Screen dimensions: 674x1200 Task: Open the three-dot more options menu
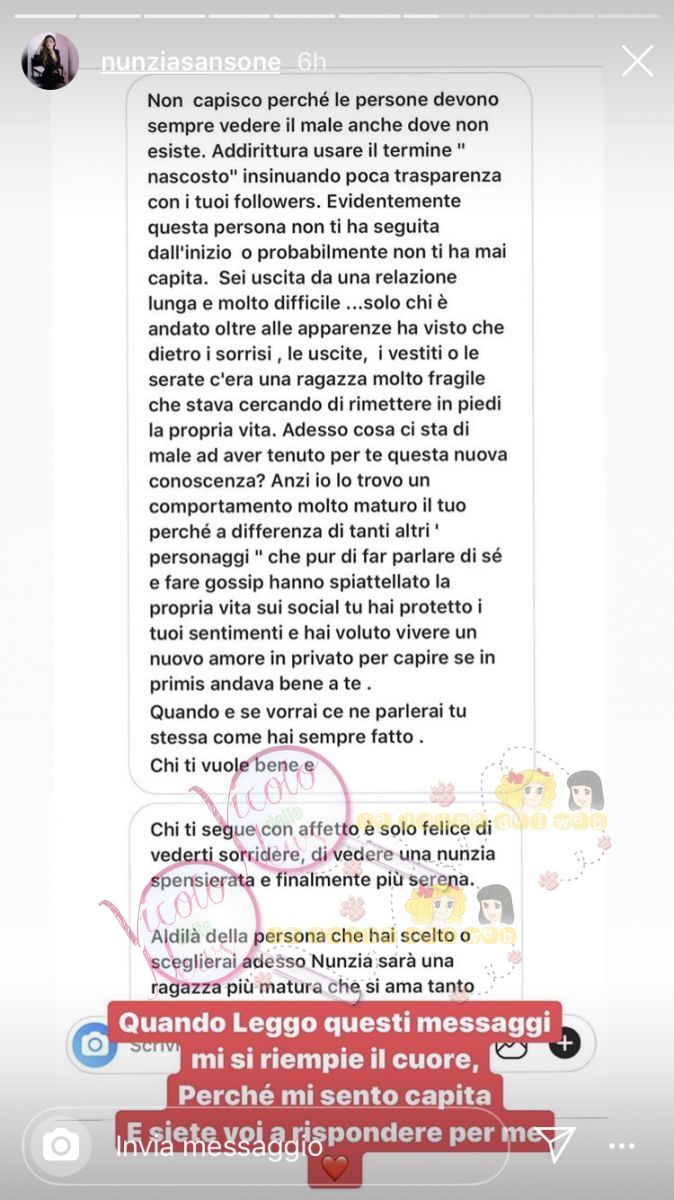tap(622, 1146)
